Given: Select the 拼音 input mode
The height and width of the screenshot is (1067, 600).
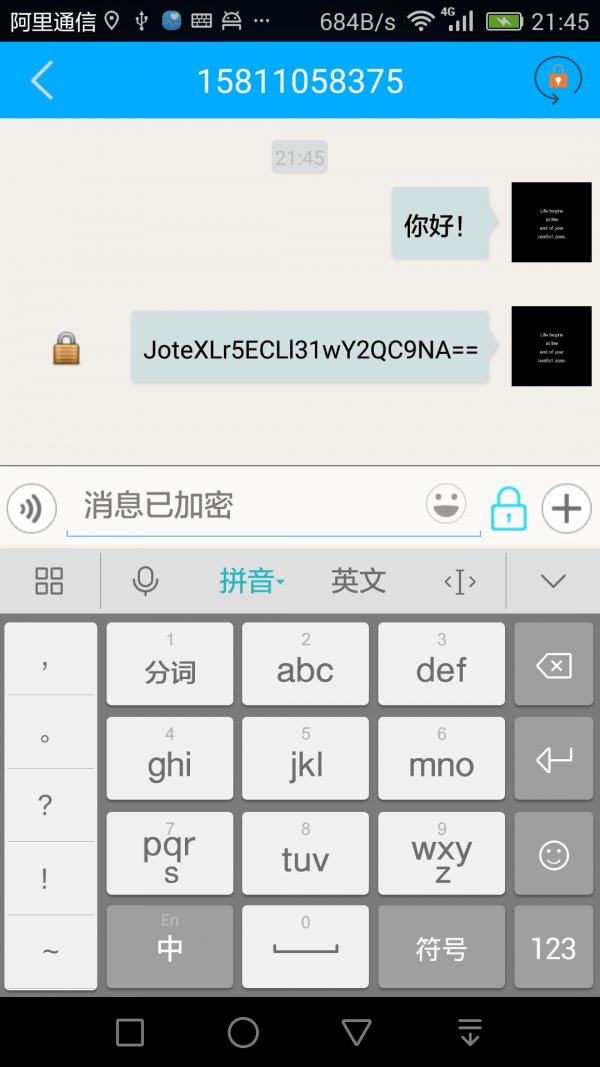Looking at the screenshot, I should click(251, 581).
